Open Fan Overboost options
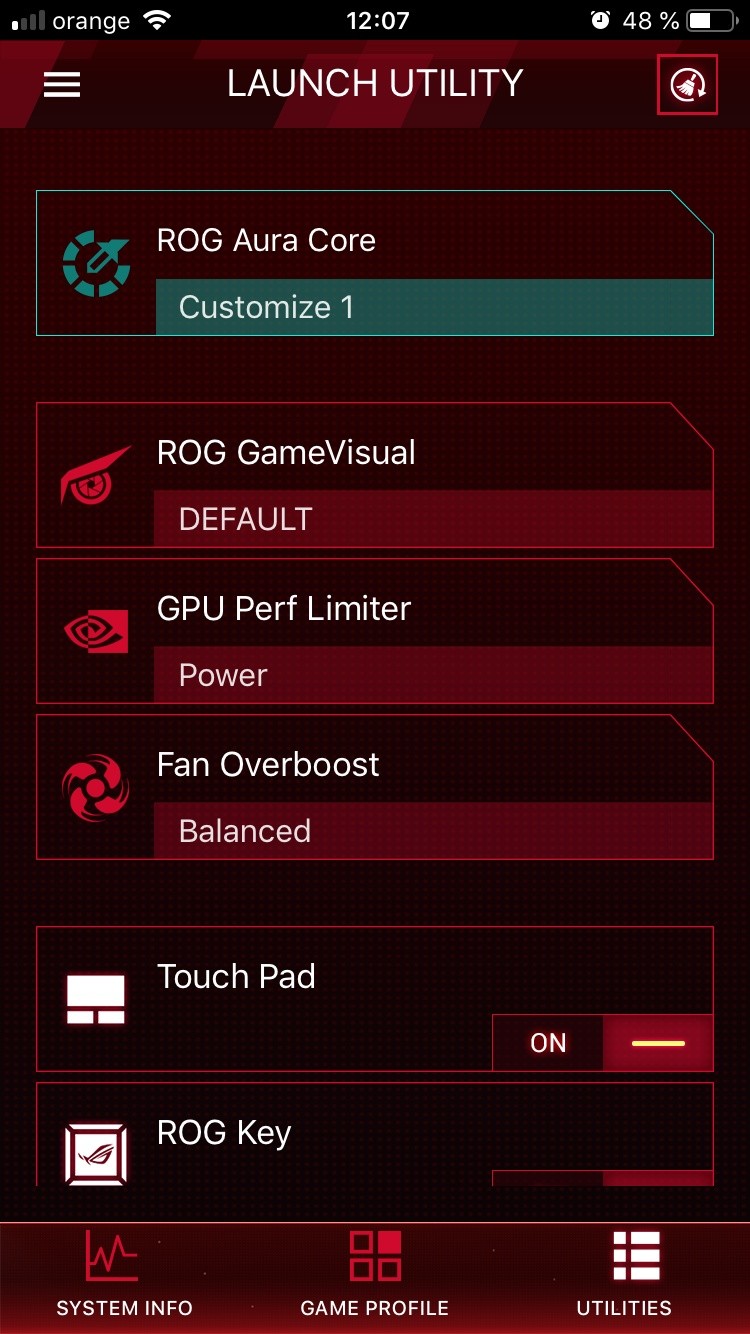The image size is (750, 1334). coord(375,787)
